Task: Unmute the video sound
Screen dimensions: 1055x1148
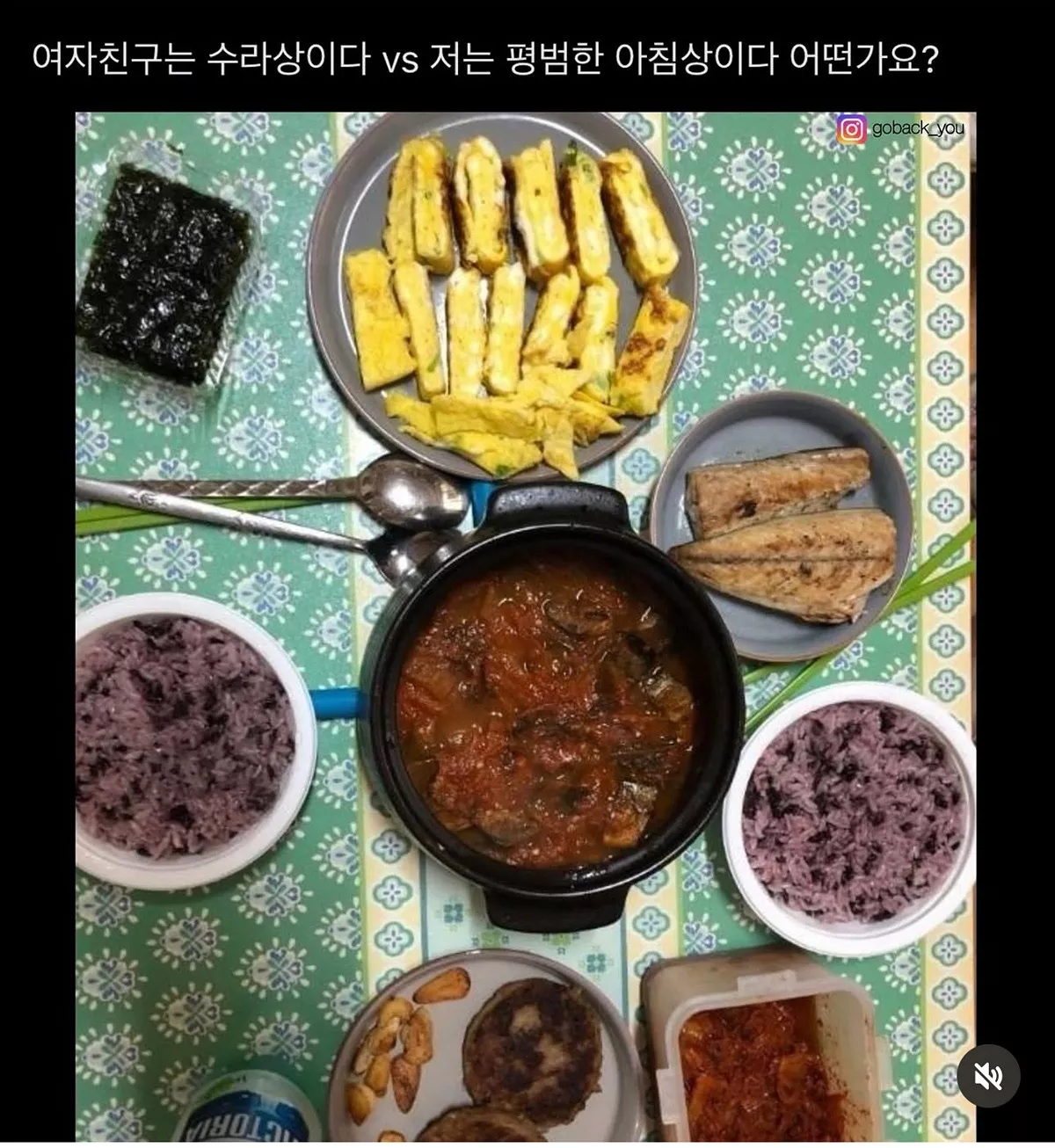Action: 989,1076
